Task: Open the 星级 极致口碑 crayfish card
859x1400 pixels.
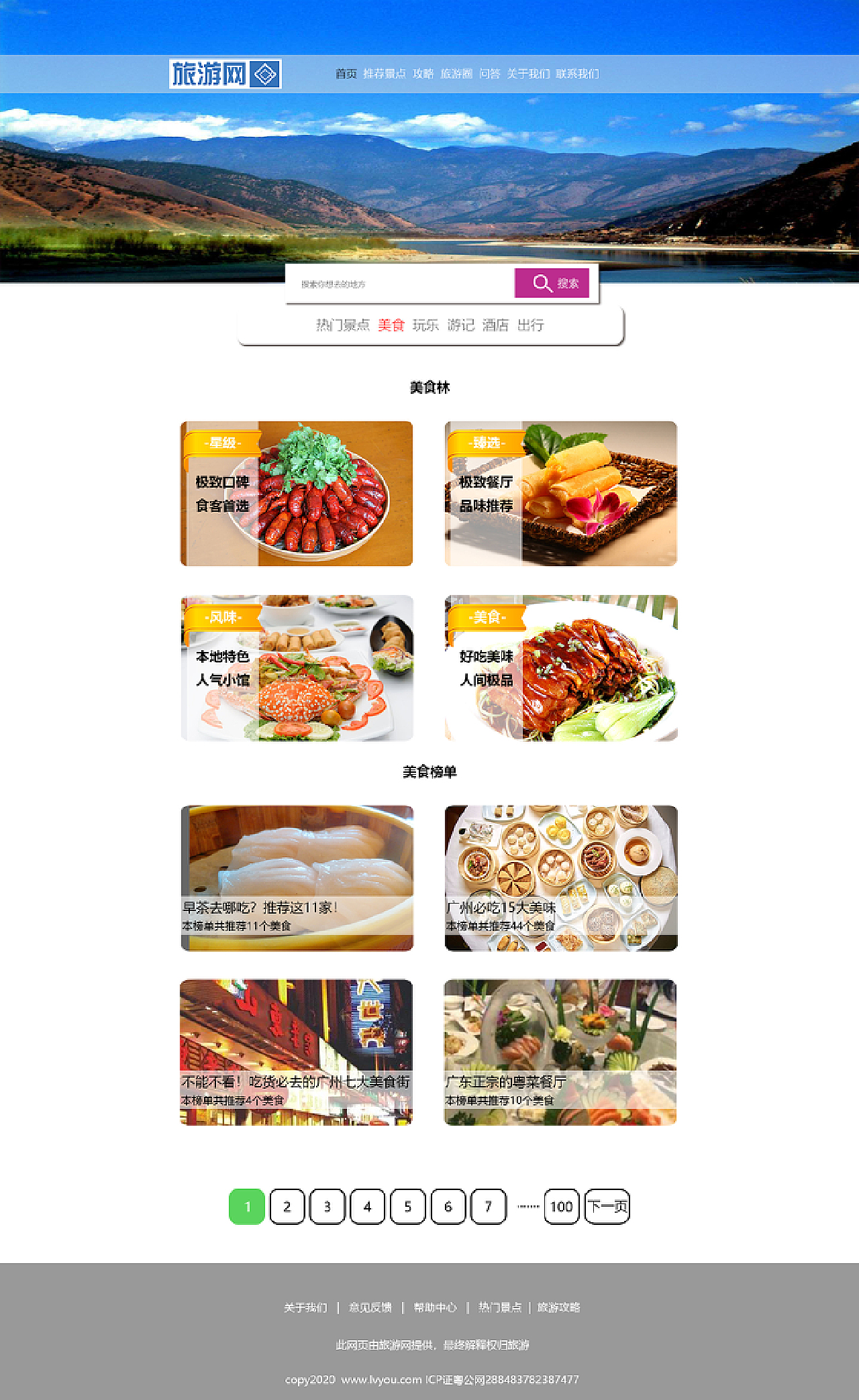Action: pos(297,494)
